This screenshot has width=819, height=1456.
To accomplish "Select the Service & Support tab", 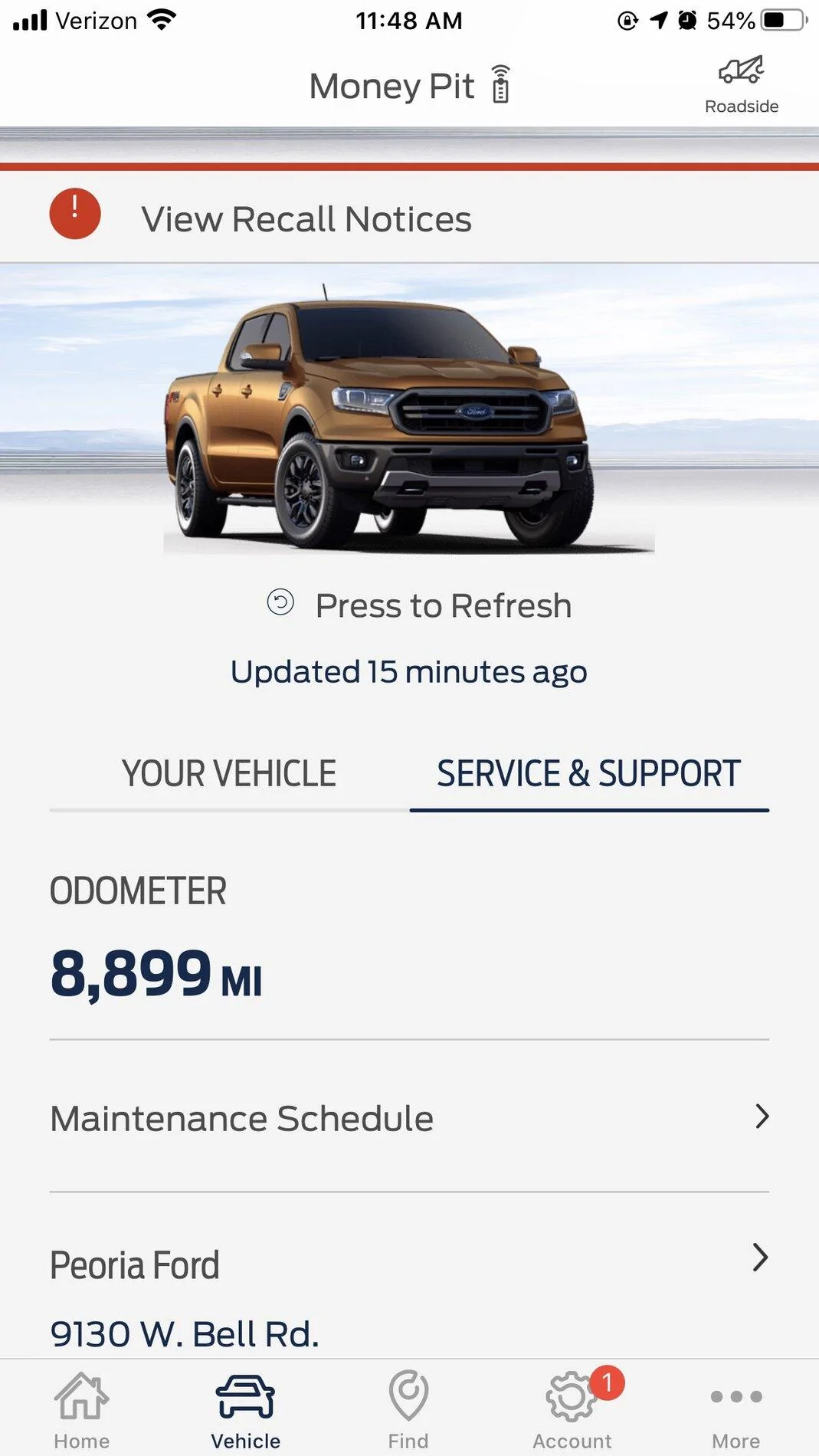I will coord(588,774).
